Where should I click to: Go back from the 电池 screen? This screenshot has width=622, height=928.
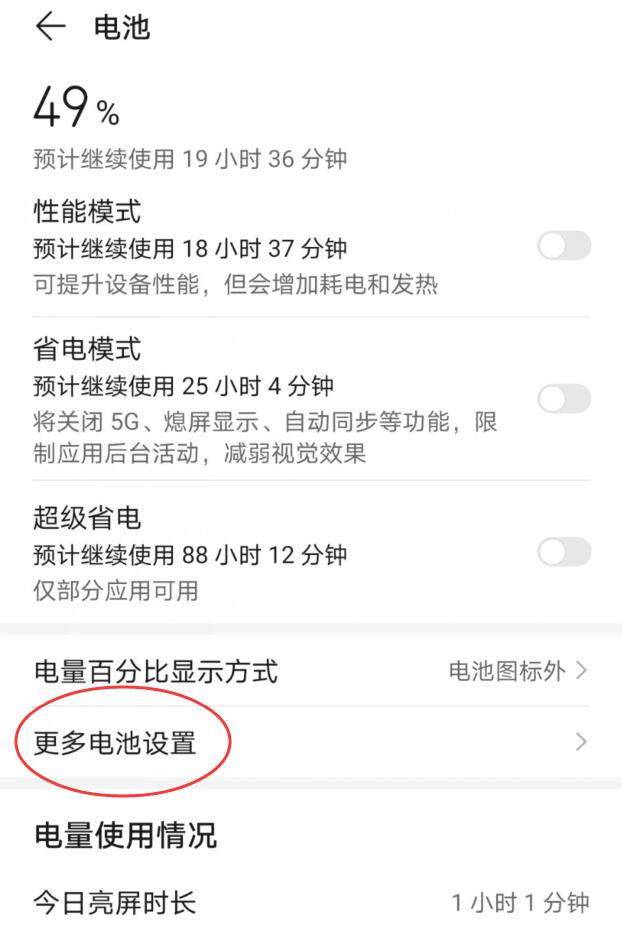tap(49, 28)
